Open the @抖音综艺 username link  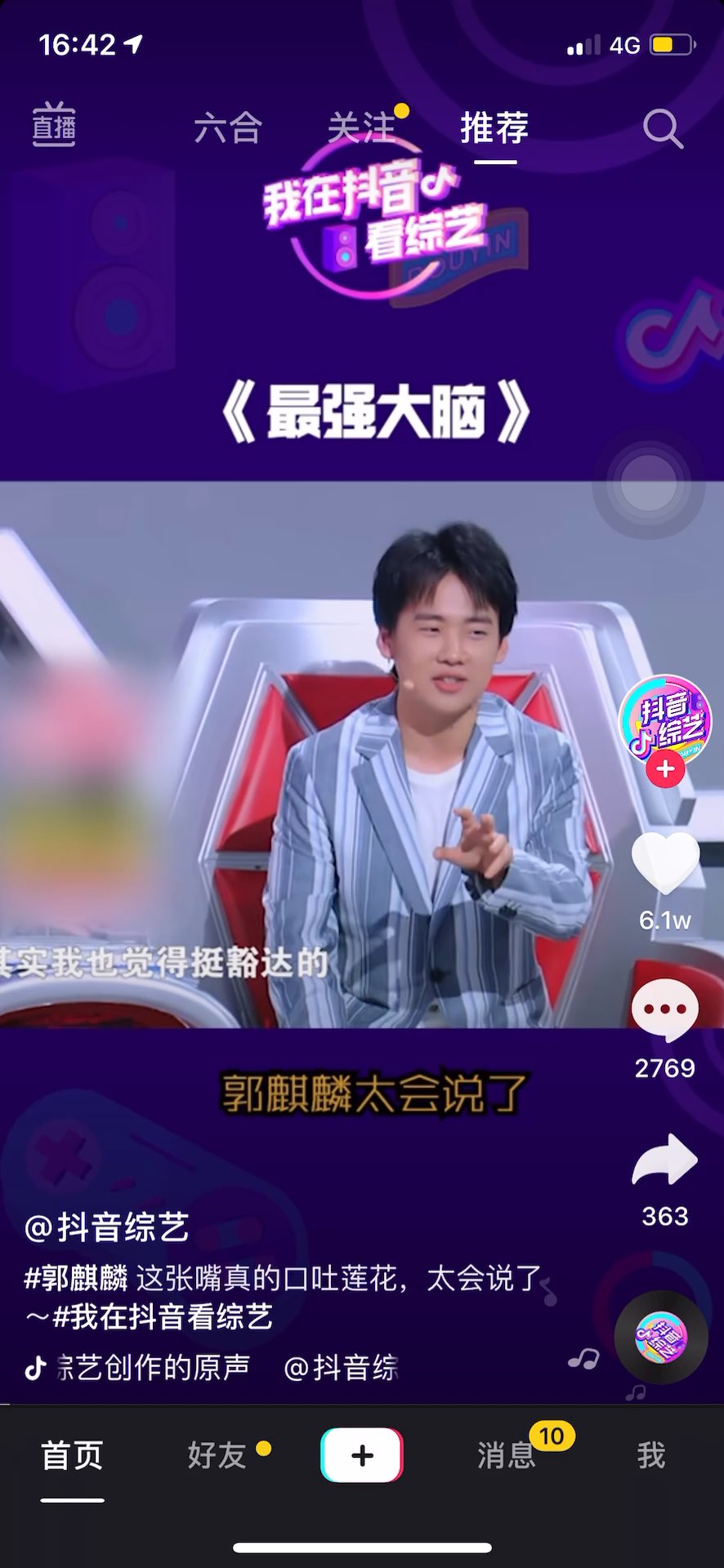point(107,1227)
